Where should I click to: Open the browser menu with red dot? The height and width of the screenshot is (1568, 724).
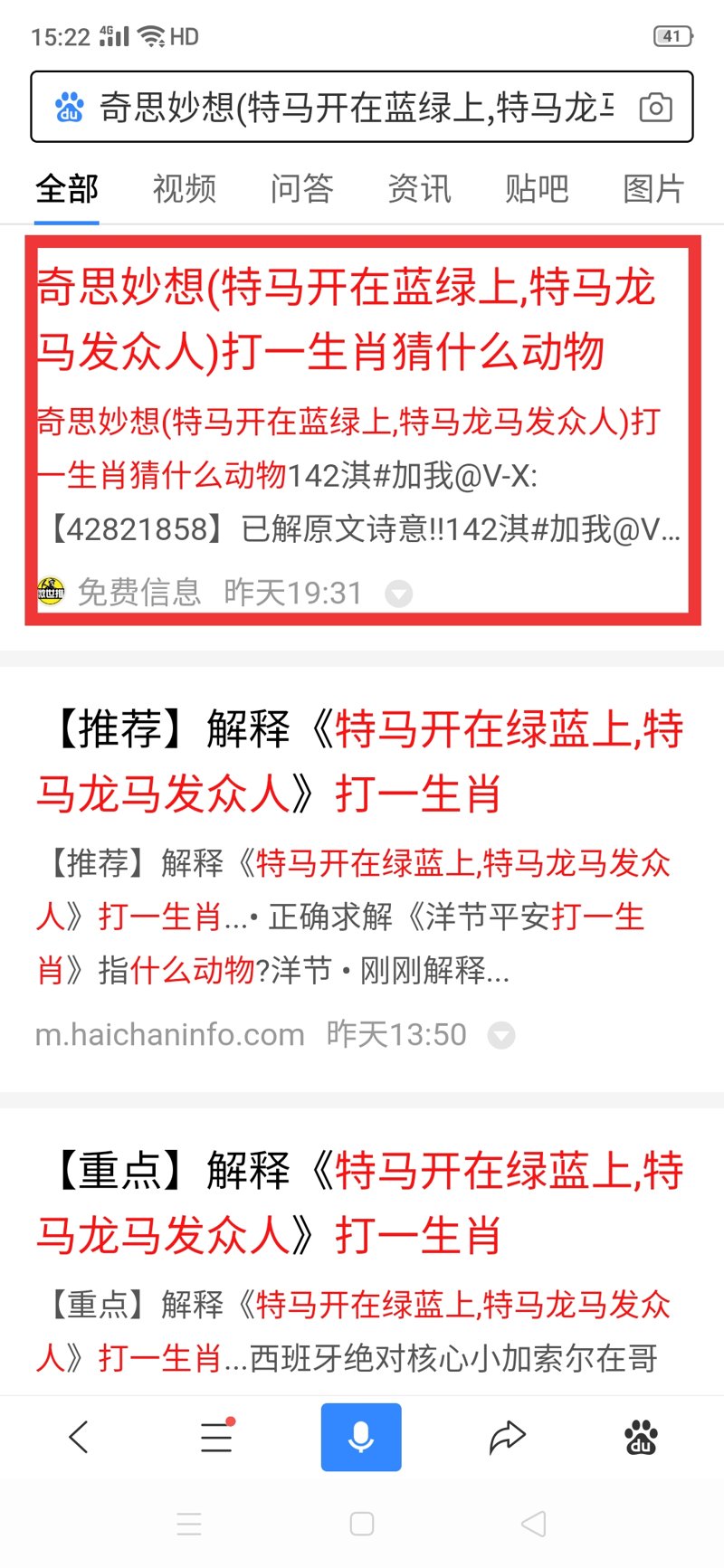pos(216,1437)
